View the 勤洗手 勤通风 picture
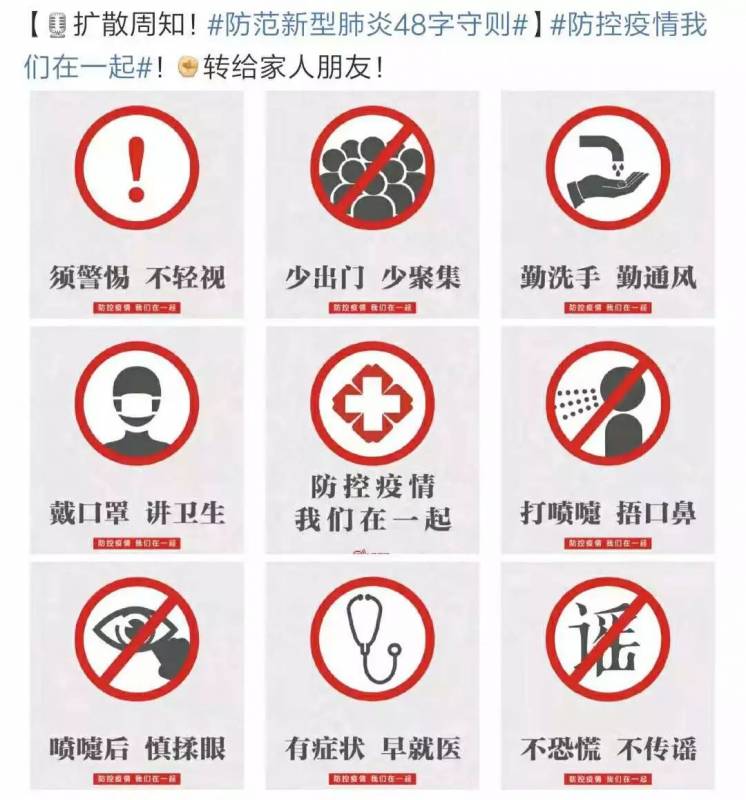 tap(607, 203)
